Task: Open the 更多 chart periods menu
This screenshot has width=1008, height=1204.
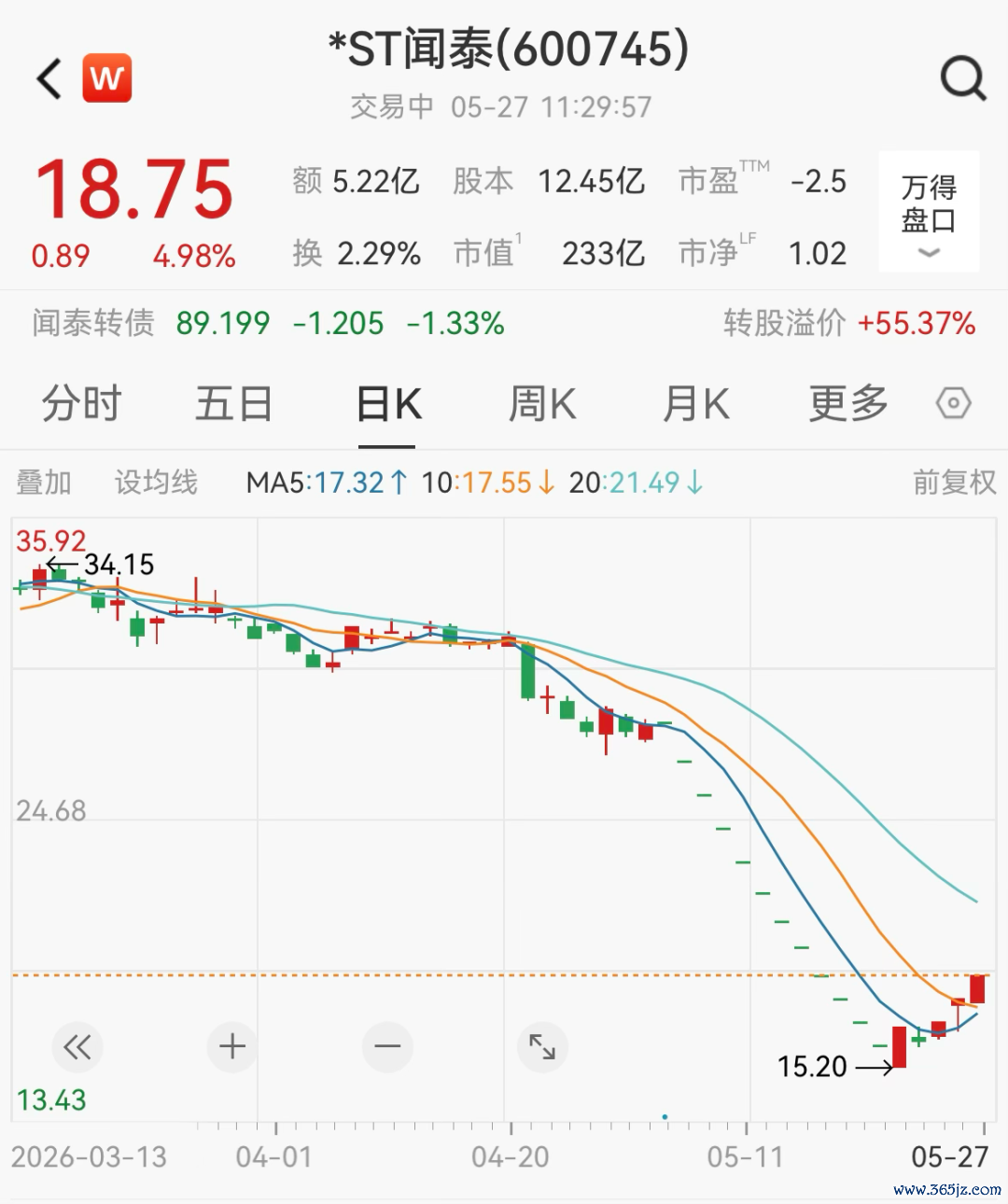Action: click(848, 404)
